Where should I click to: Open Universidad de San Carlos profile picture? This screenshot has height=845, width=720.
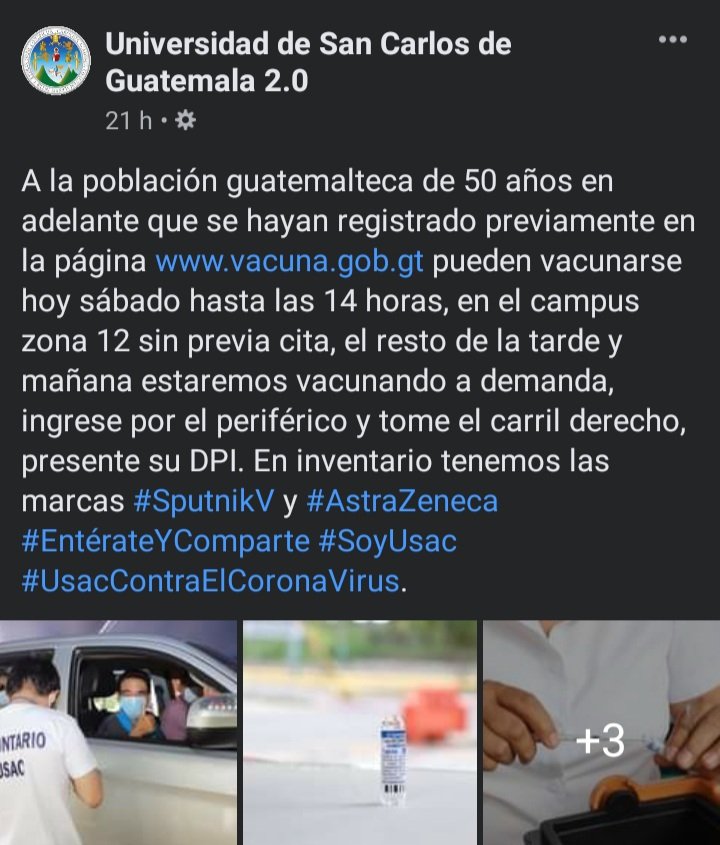tap(56, 61)
